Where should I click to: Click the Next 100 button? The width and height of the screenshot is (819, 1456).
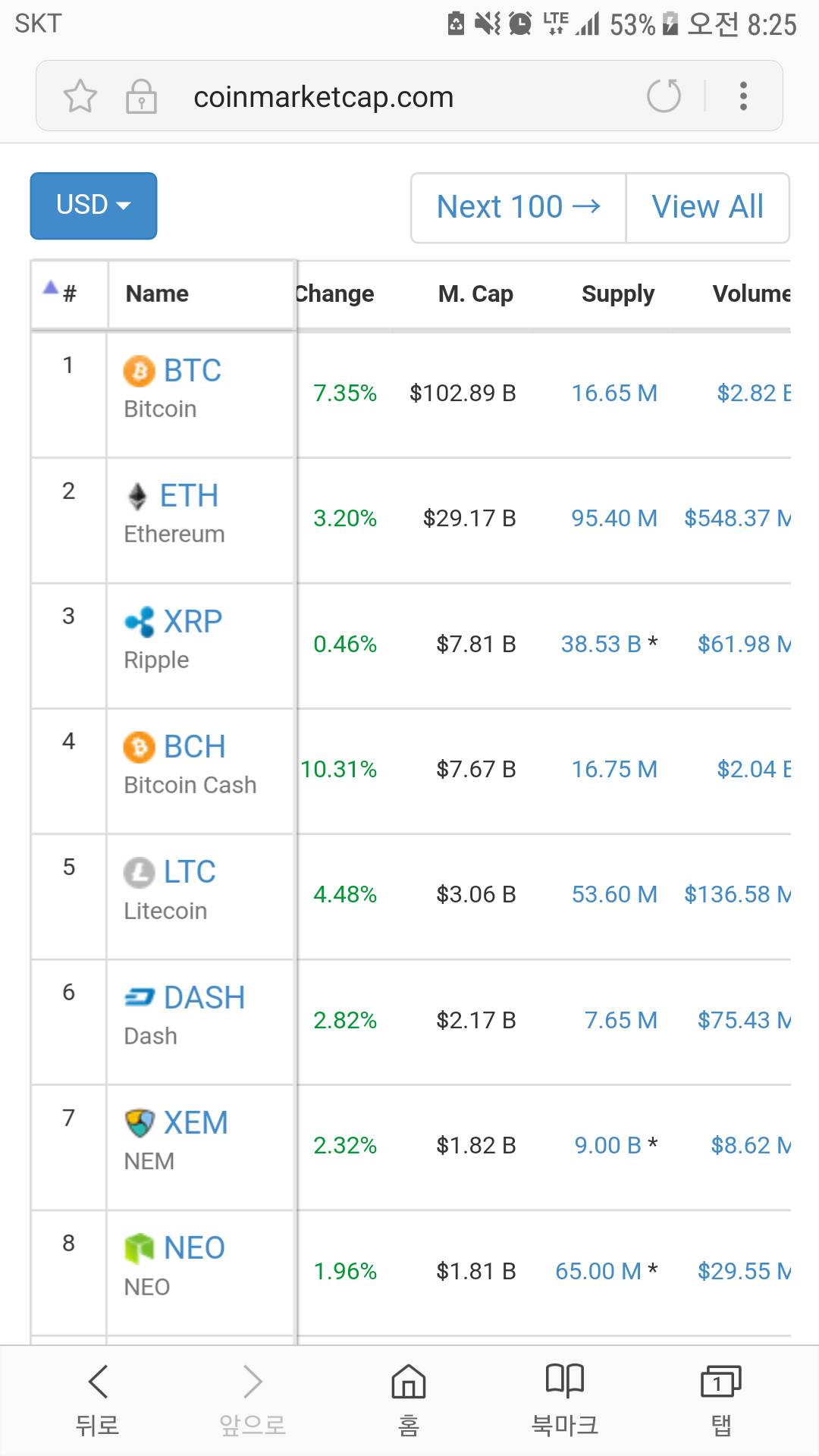pos(518,206)
